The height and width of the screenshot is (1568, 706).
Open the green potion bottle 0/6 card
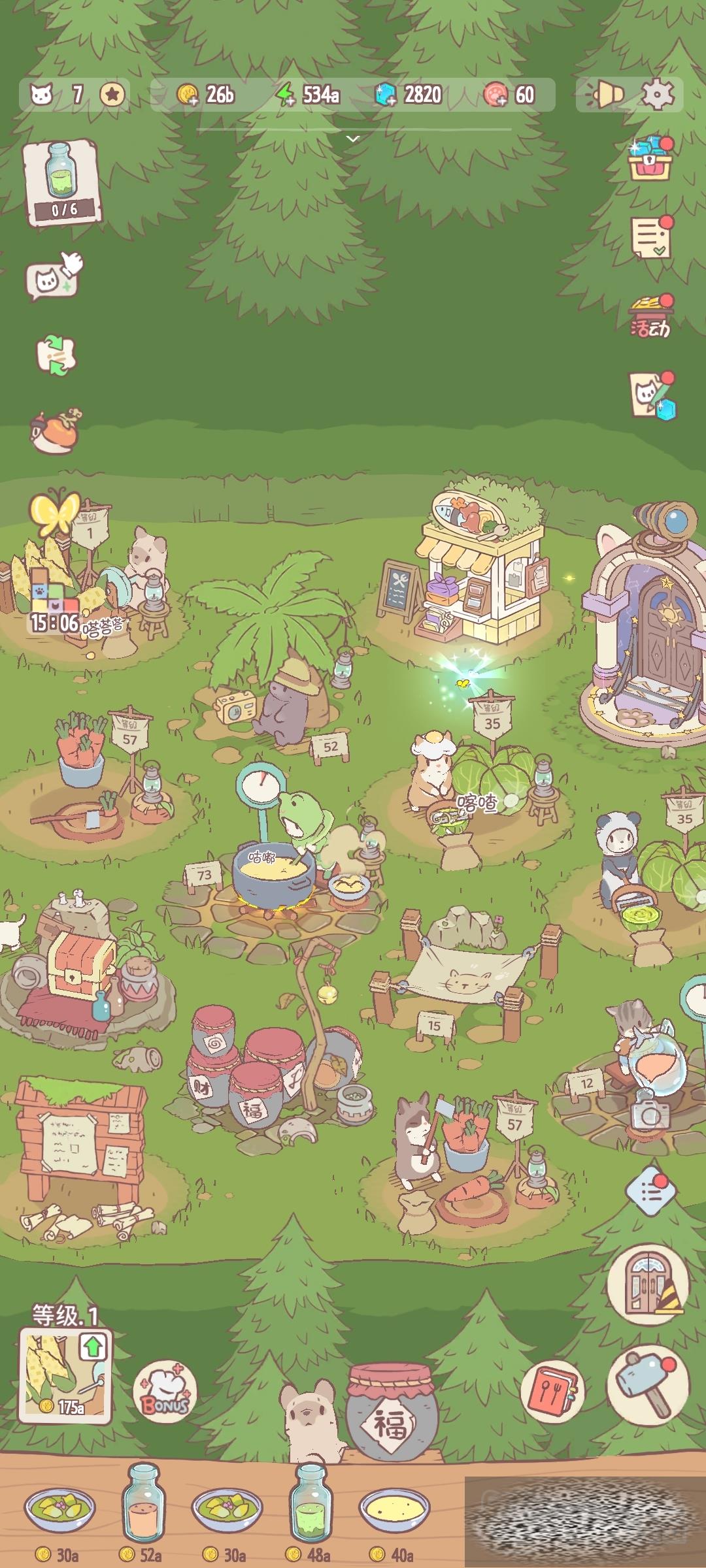63,182
